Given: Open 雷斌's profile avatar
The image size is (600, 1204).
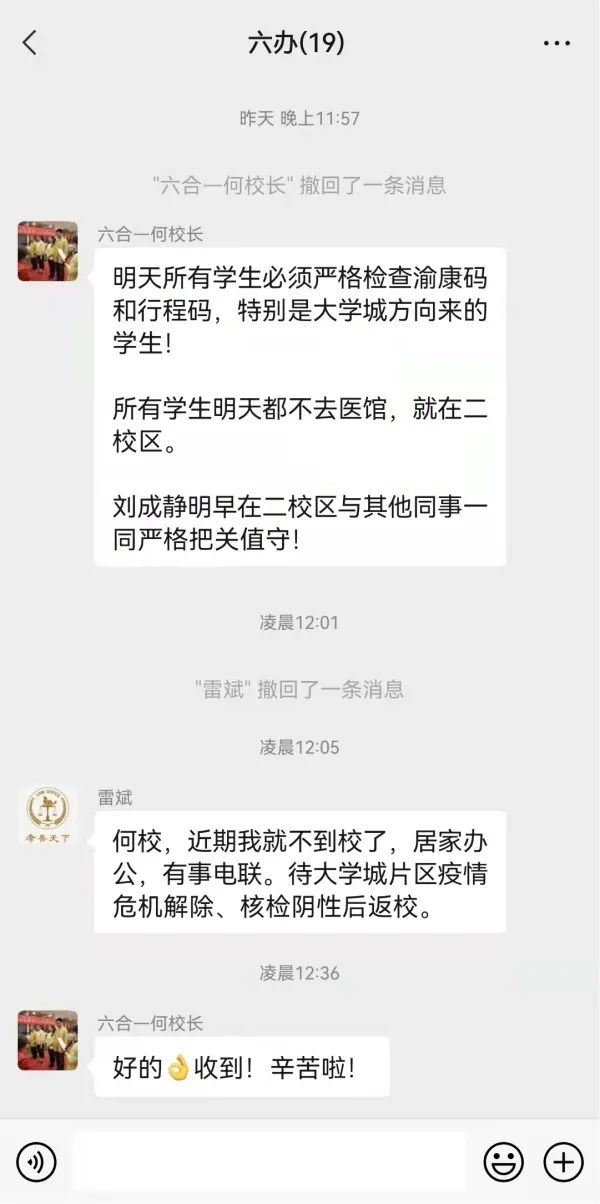Looking at the screenshot, I should coord(47,816).
